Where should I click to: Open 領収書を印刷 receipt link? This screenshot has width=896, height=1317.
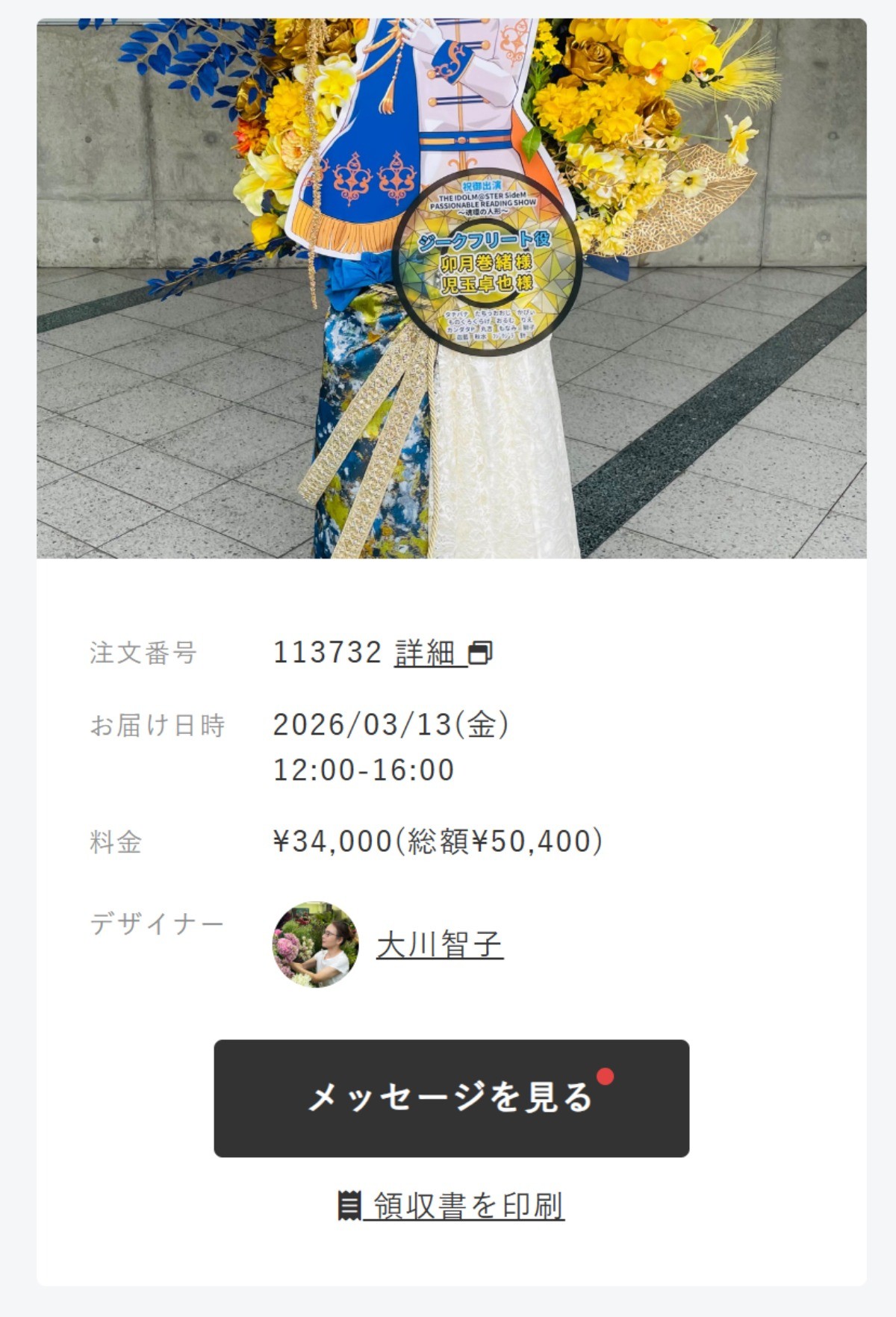click(x=452, y=1206)
